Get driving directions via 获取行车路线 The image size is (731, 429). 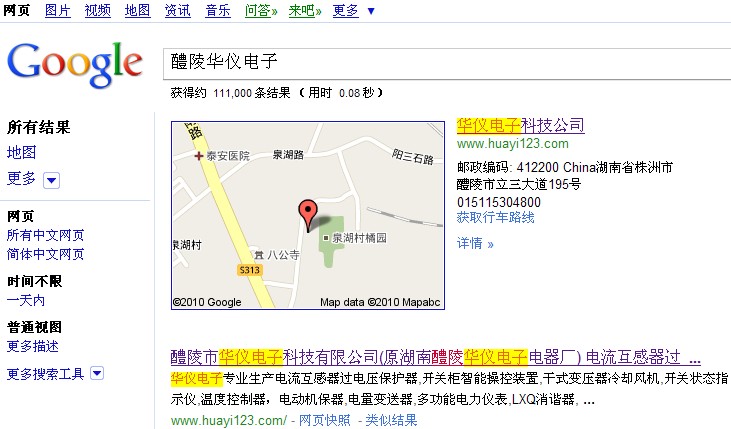click(495, 217)
